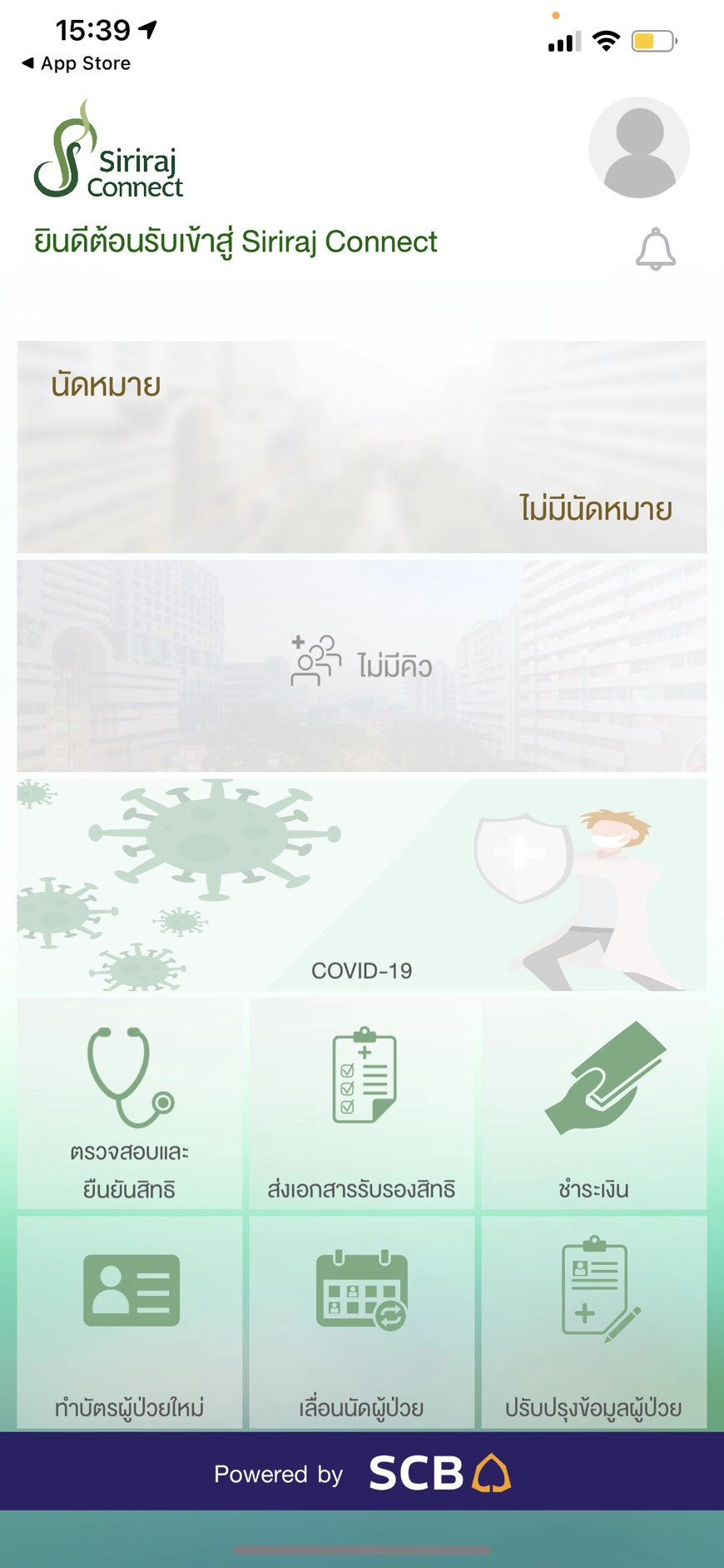Tap the calendar icon to reschedule appointments
This screenshot has height=1568, width=724.
(x=362, y=1291)
